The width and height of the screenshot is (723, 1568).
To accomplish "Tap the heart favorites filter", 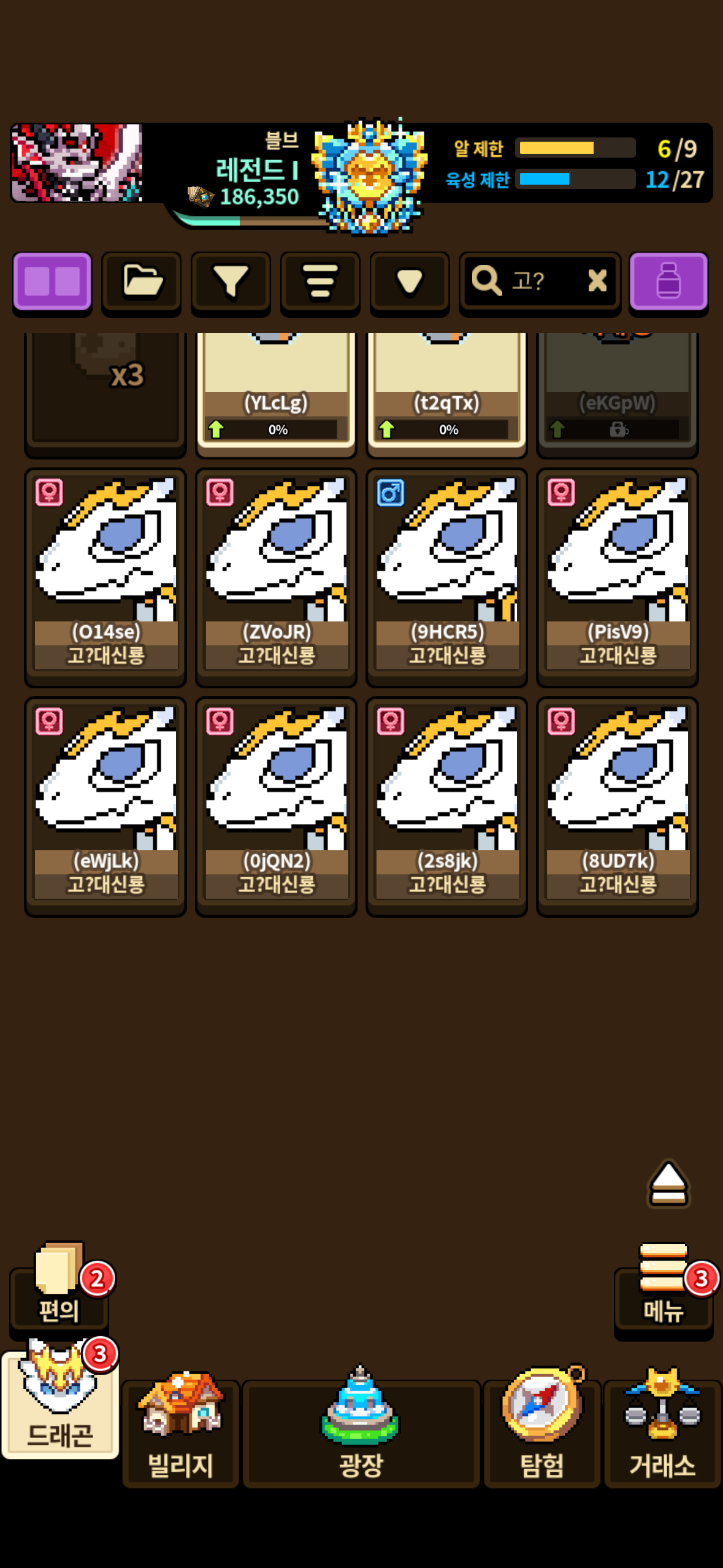I will pos(409,282).
